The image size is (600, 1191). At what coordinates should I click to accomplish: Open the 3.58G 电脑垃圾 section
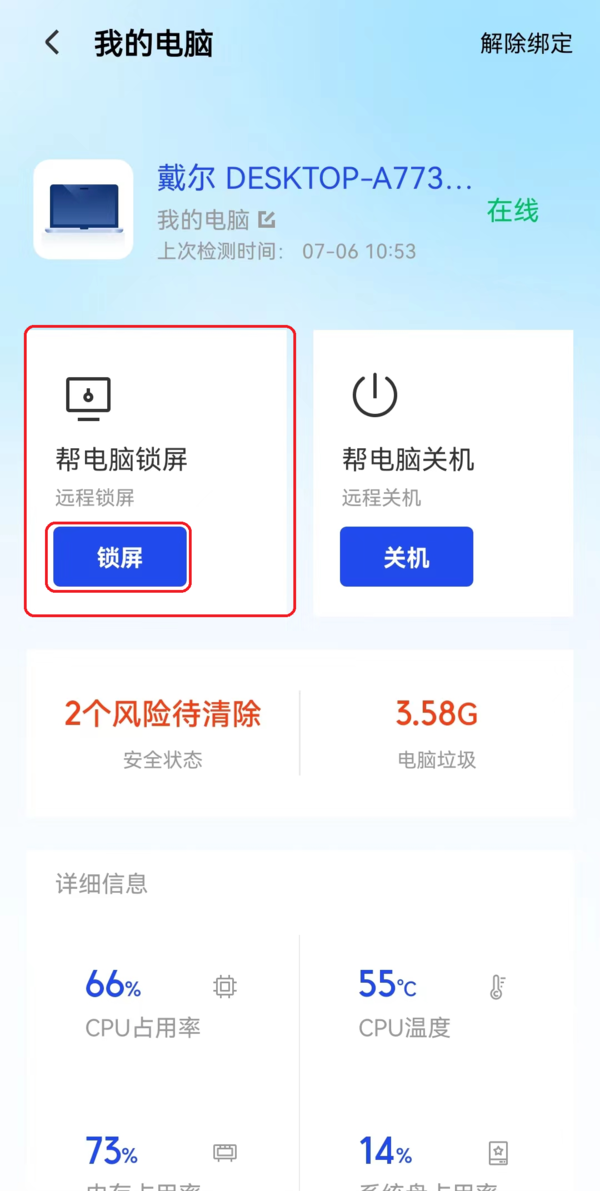point(436,732)
